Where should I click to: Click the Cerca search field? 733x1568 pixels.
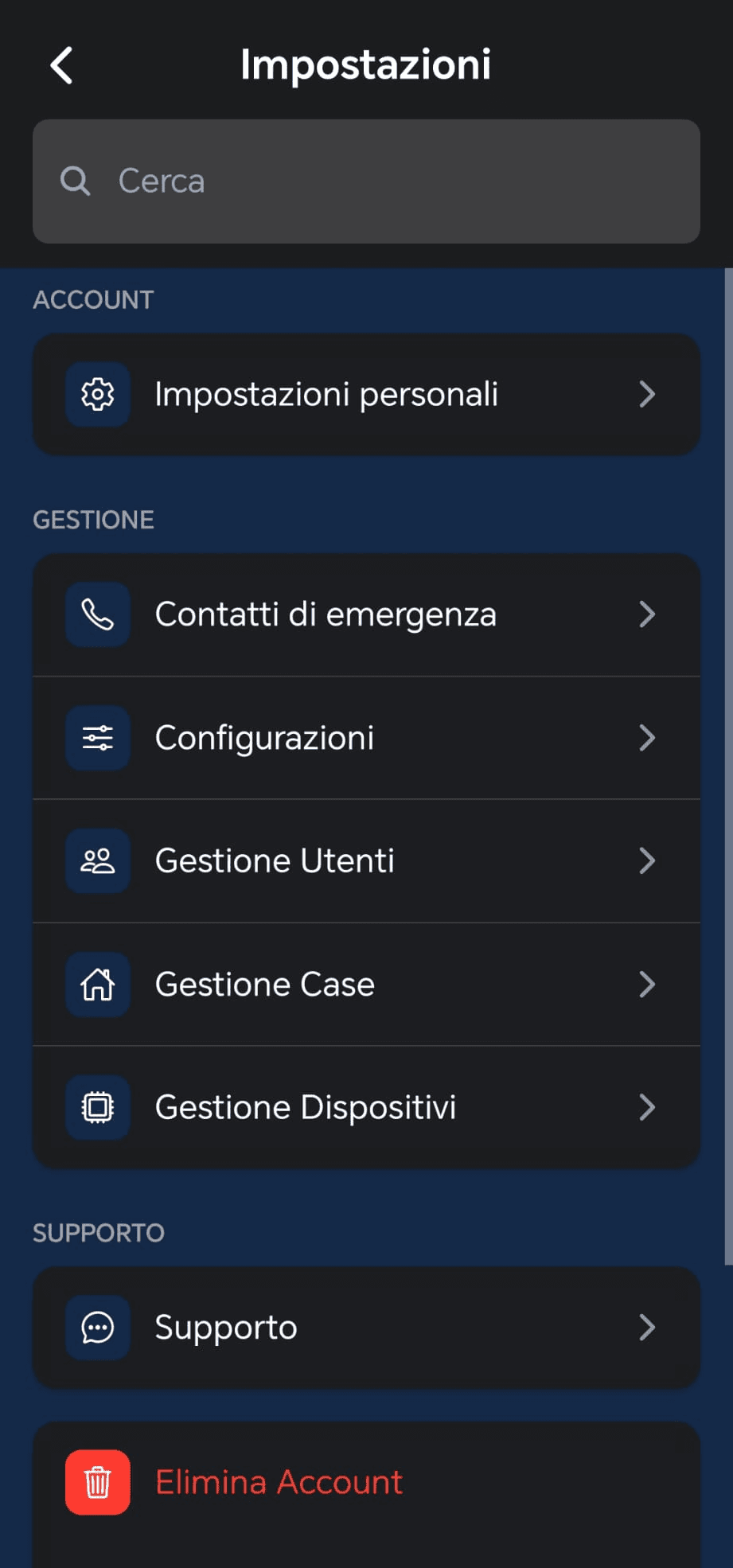pyautogui.click(x=366, y=181)
